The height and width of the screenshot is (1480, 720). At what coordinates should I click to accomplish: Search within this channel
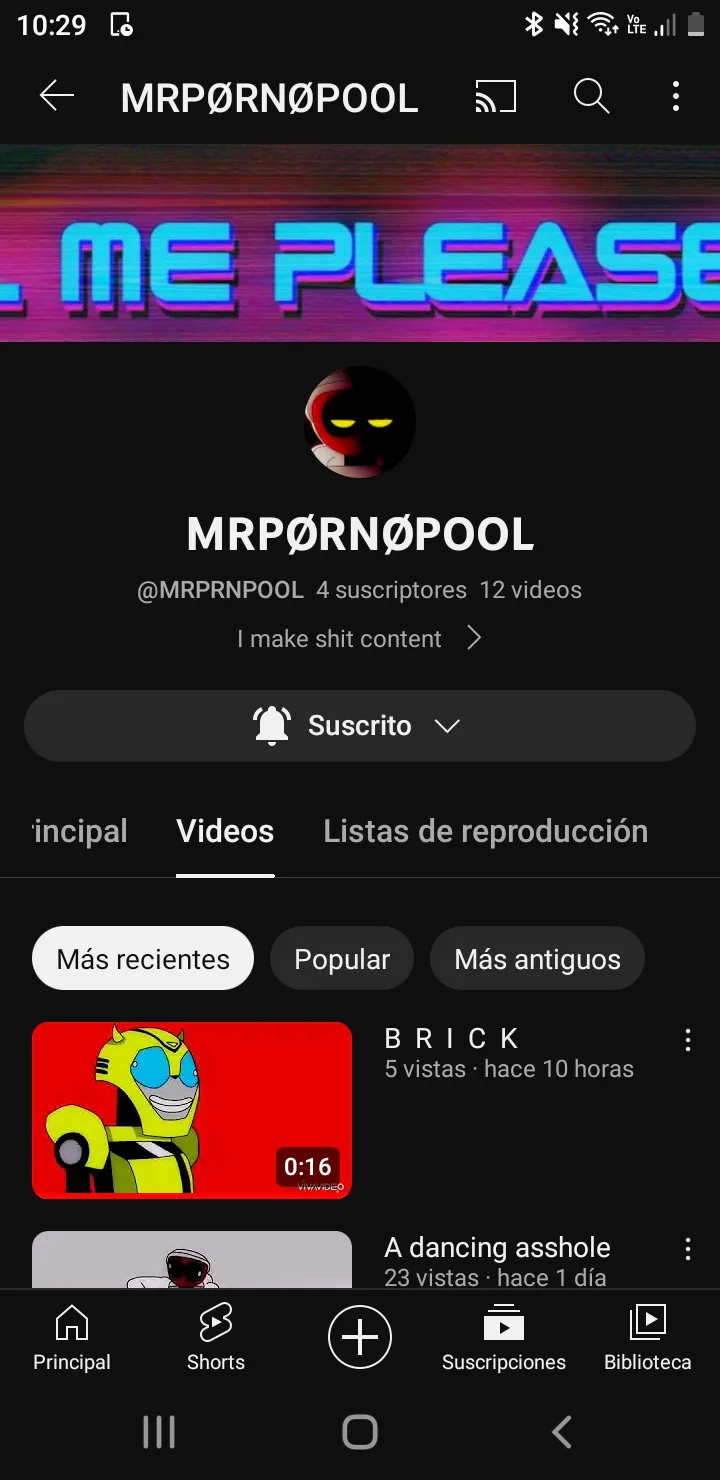(x=591, y=96)
